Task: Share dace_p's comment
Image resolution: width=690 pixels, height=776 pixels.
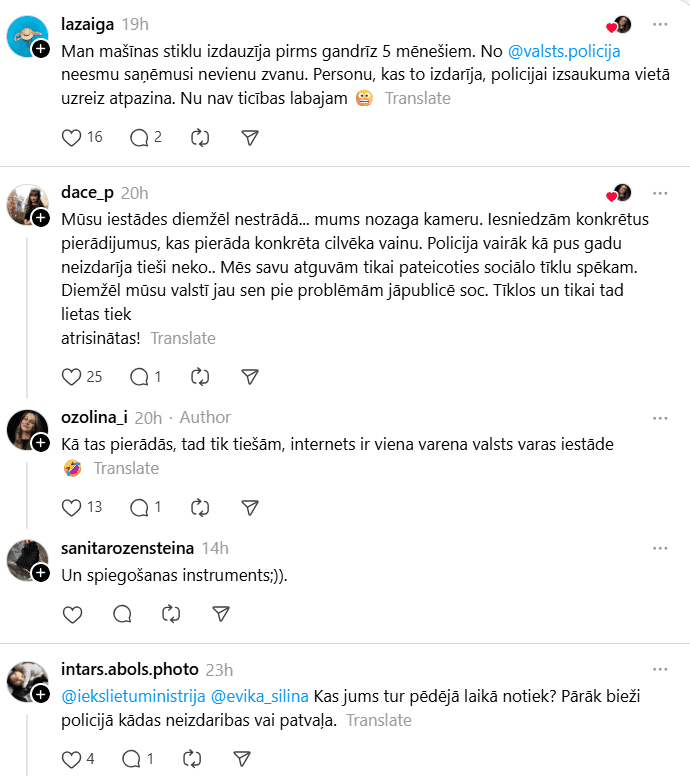Action: click(x=251, y=377)
